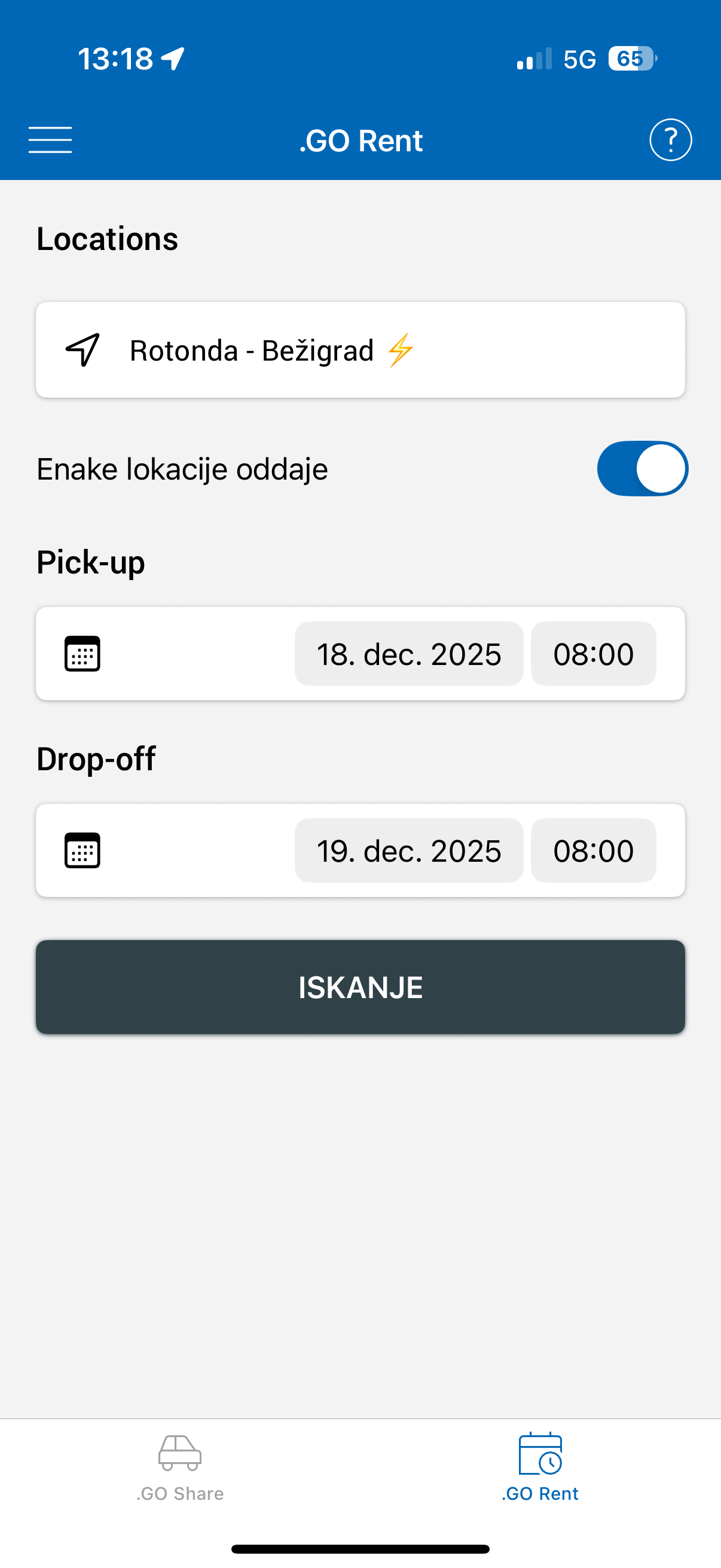721x1568 pixels.
Task: Select the .GO Share car icon
Action: coord(180,1454)
